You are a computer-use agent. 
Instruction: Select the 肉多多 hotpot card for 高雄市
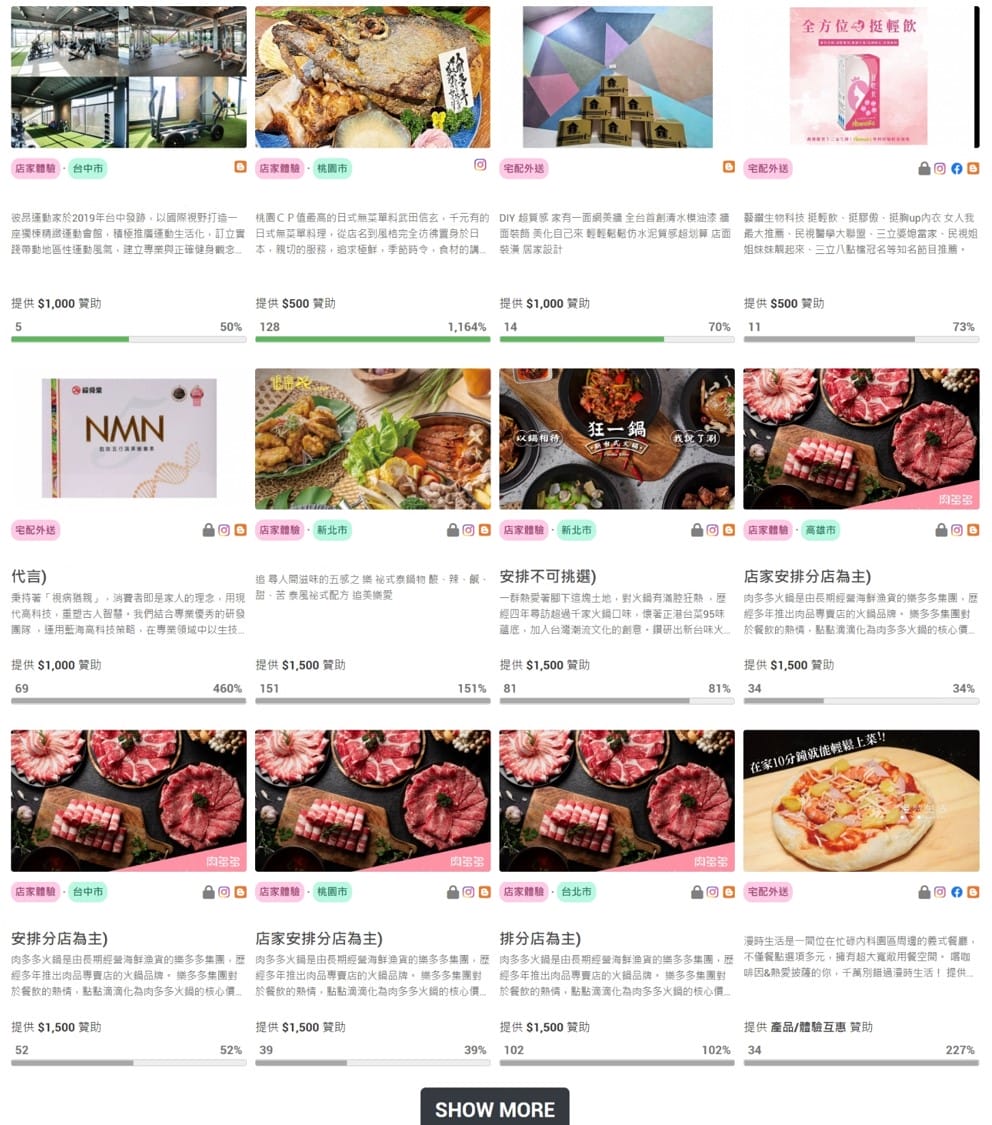pyautogui.click(x=860, y=439)
